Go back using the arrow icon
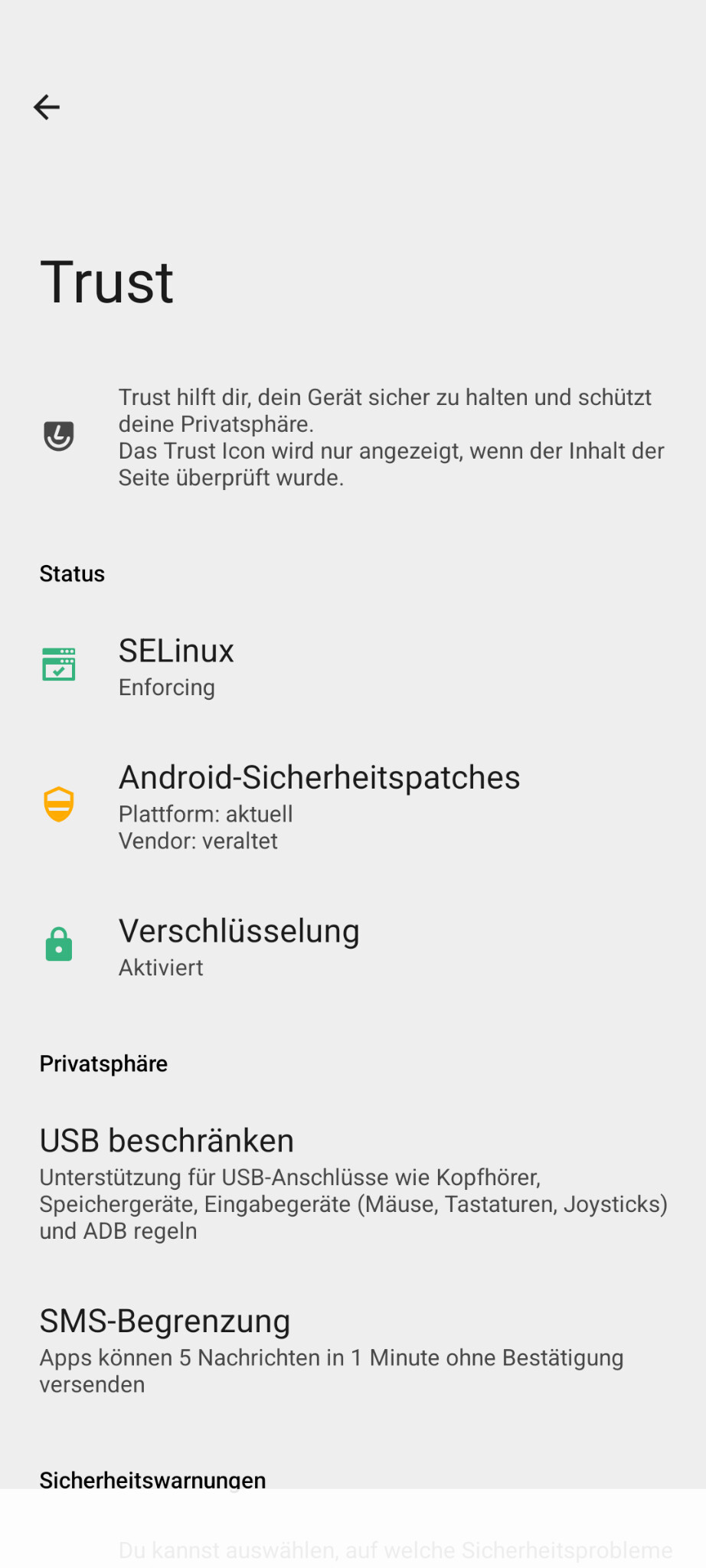This screenshot has height=1568, width=706. click(x=47, y=107)
